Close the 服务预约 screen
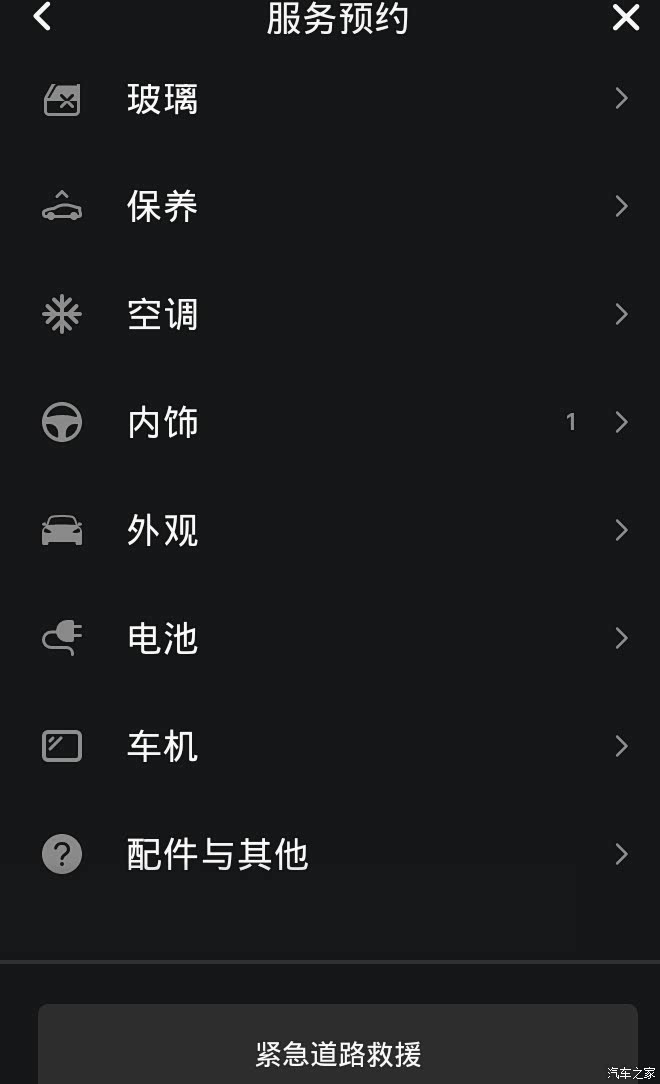Viewport: 660px width, 1084px height. (x=625, y=17)
